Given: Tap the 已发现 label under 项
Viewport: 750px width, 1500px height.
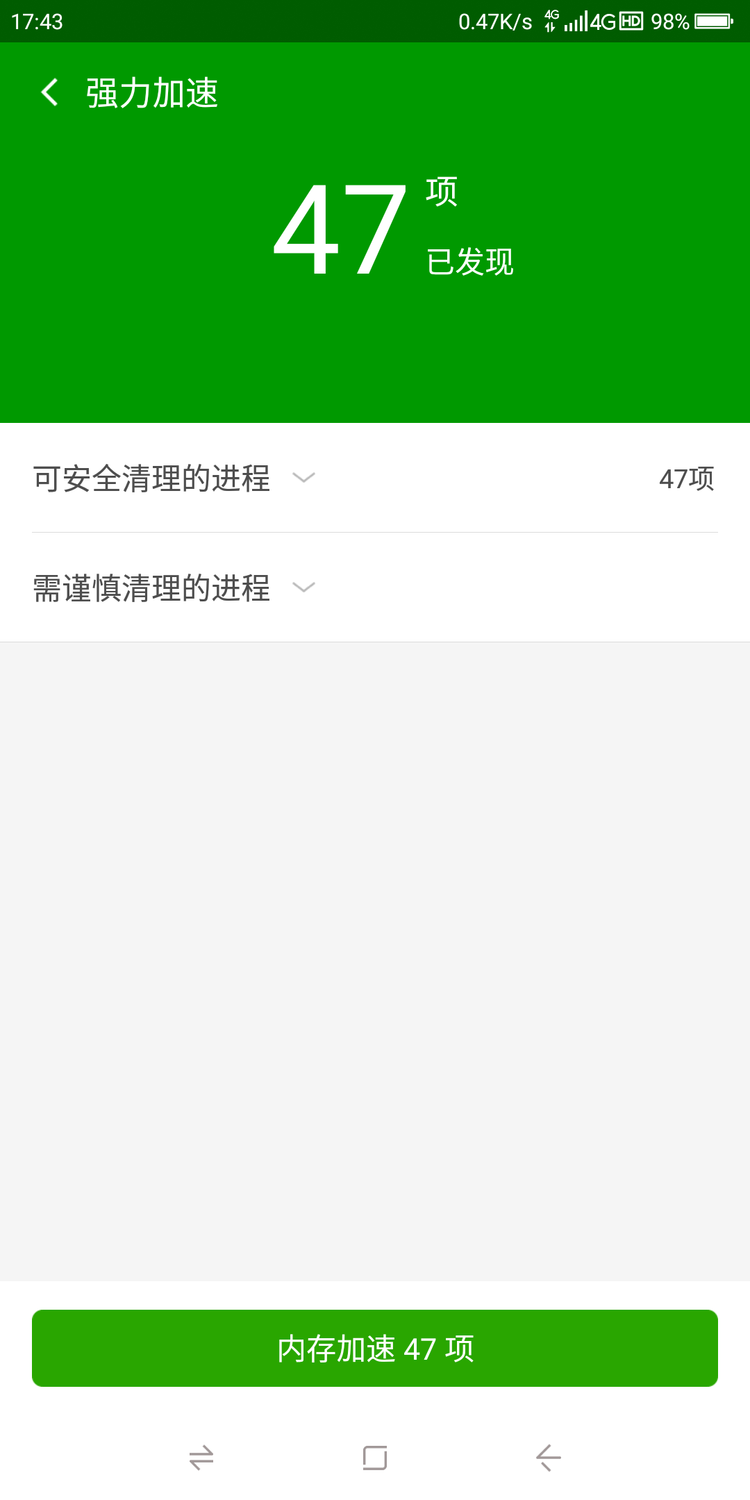Looking at the screenshot, I should (471, 263).
